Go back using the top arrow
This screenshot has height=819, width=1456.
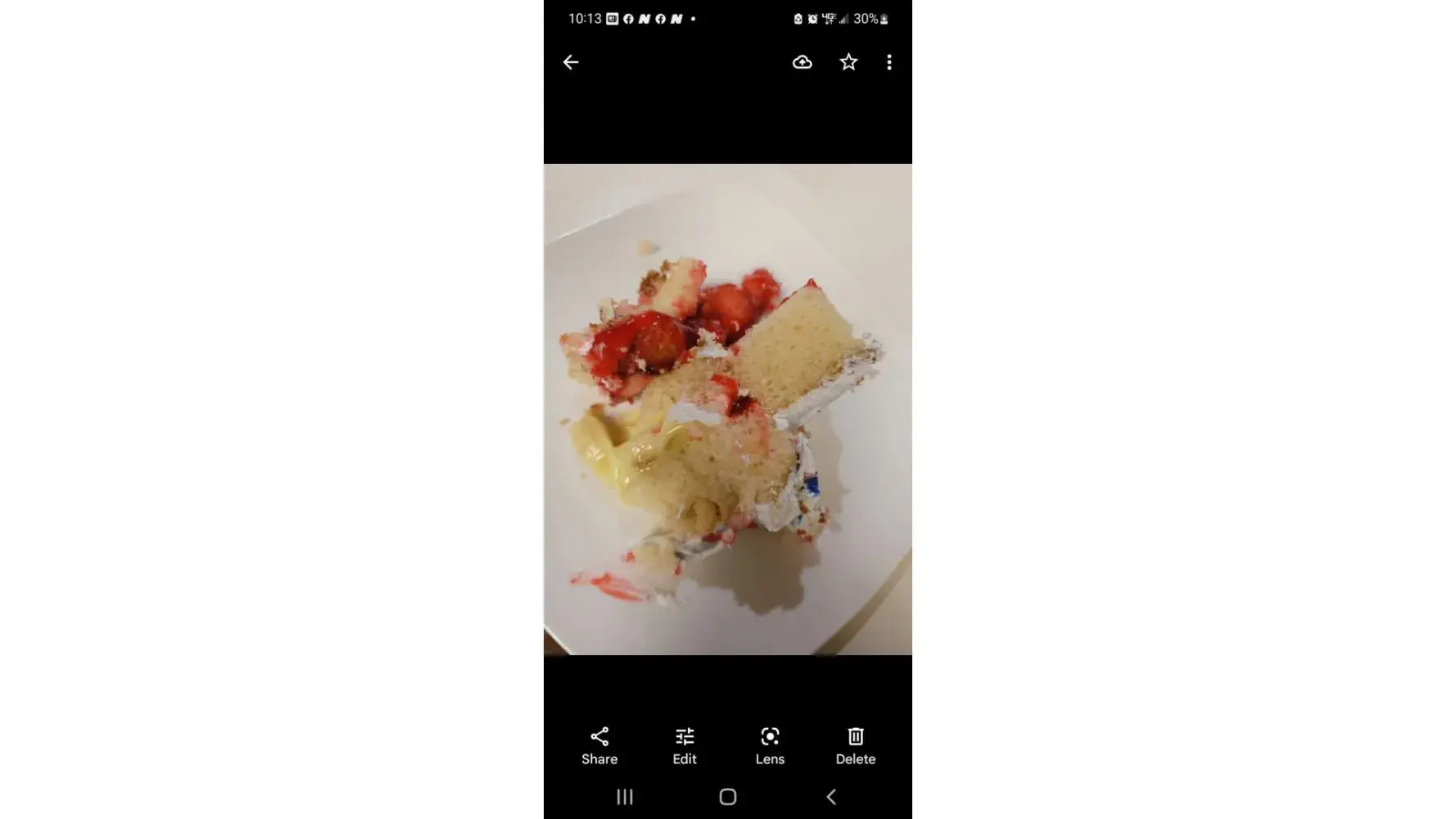tap(571, 62)
